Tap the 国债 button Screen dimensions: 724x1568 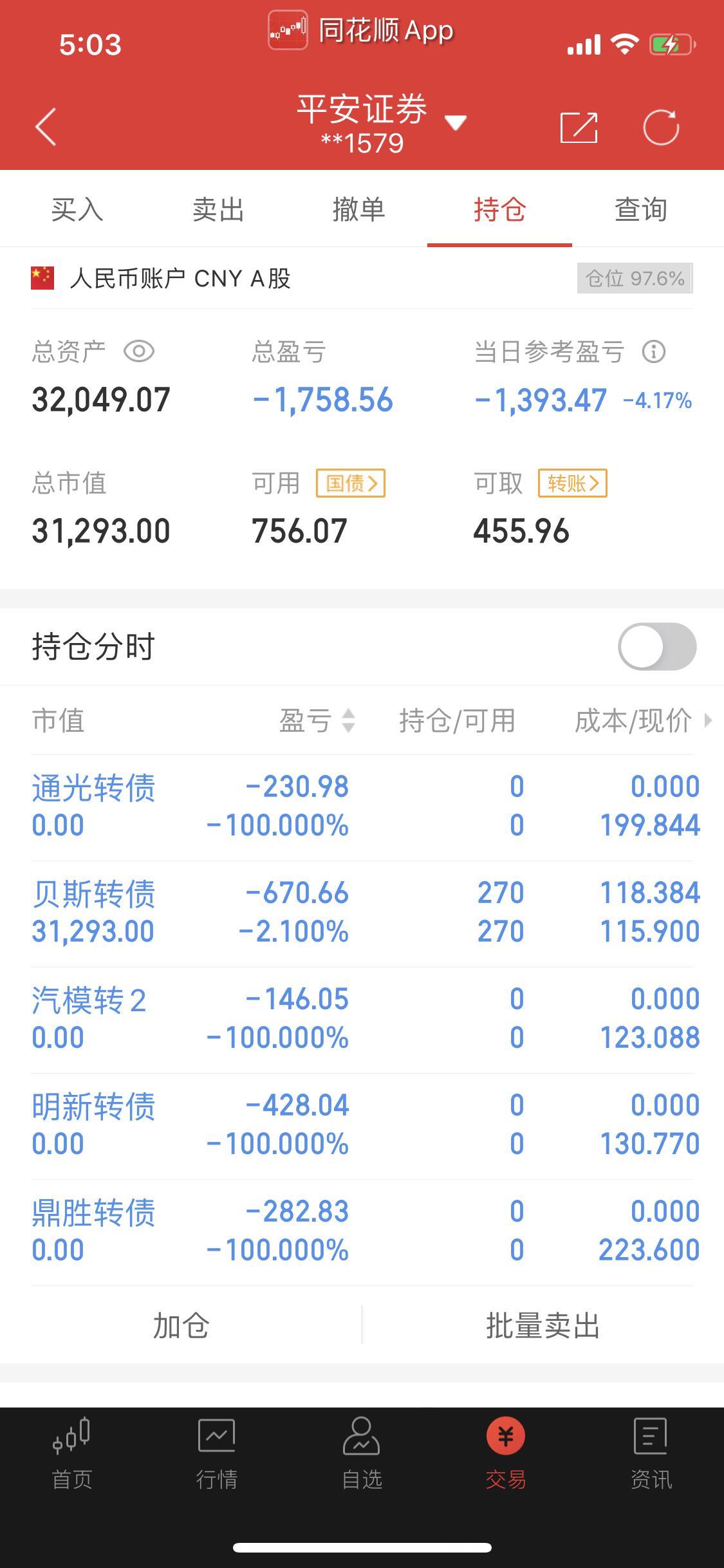tap(351, 483)
